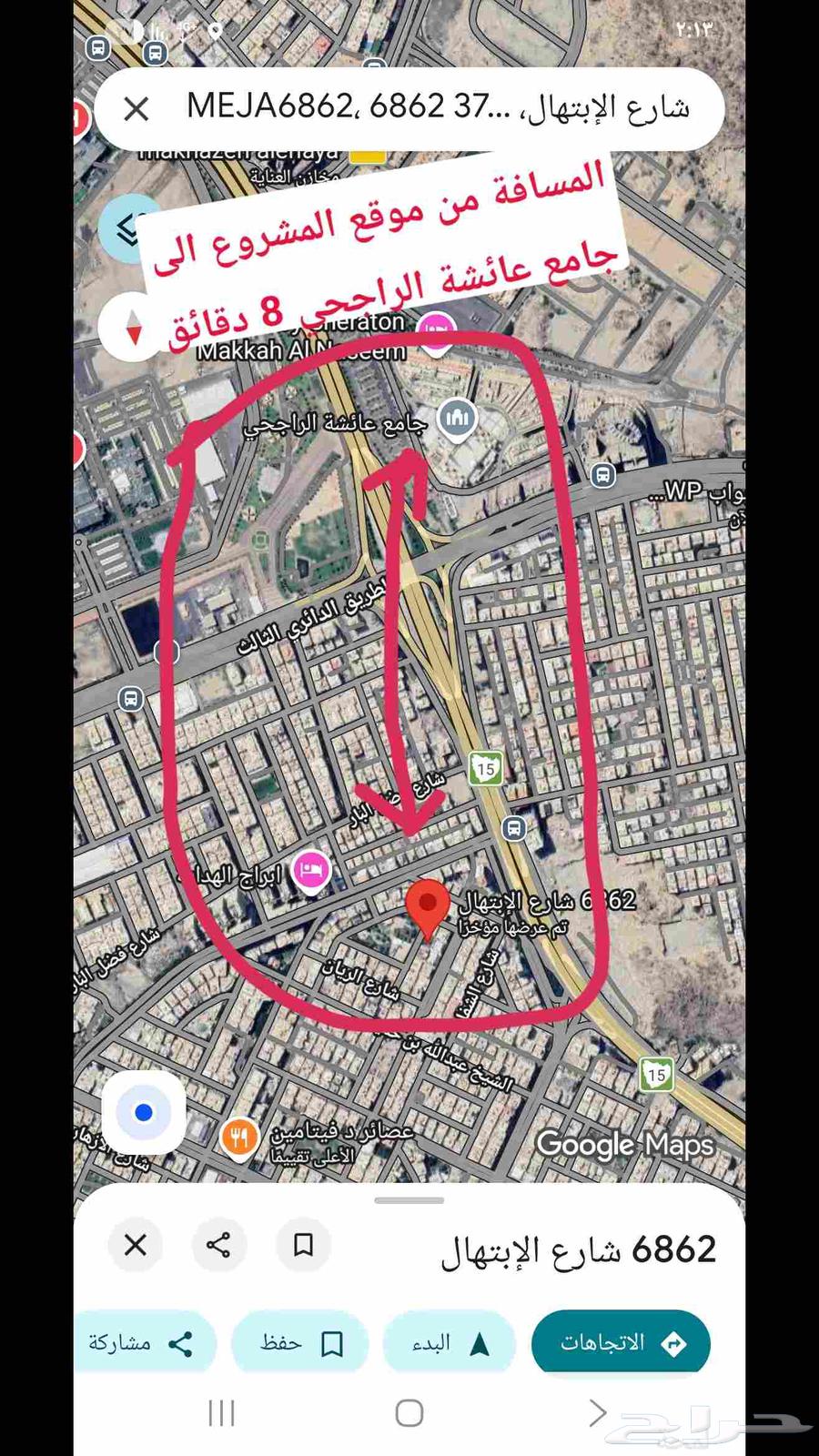The width and height of the screenshot is (819, 1456).
Task: Get directions with the الاتجاهات button
Action: pos(621,1342)
